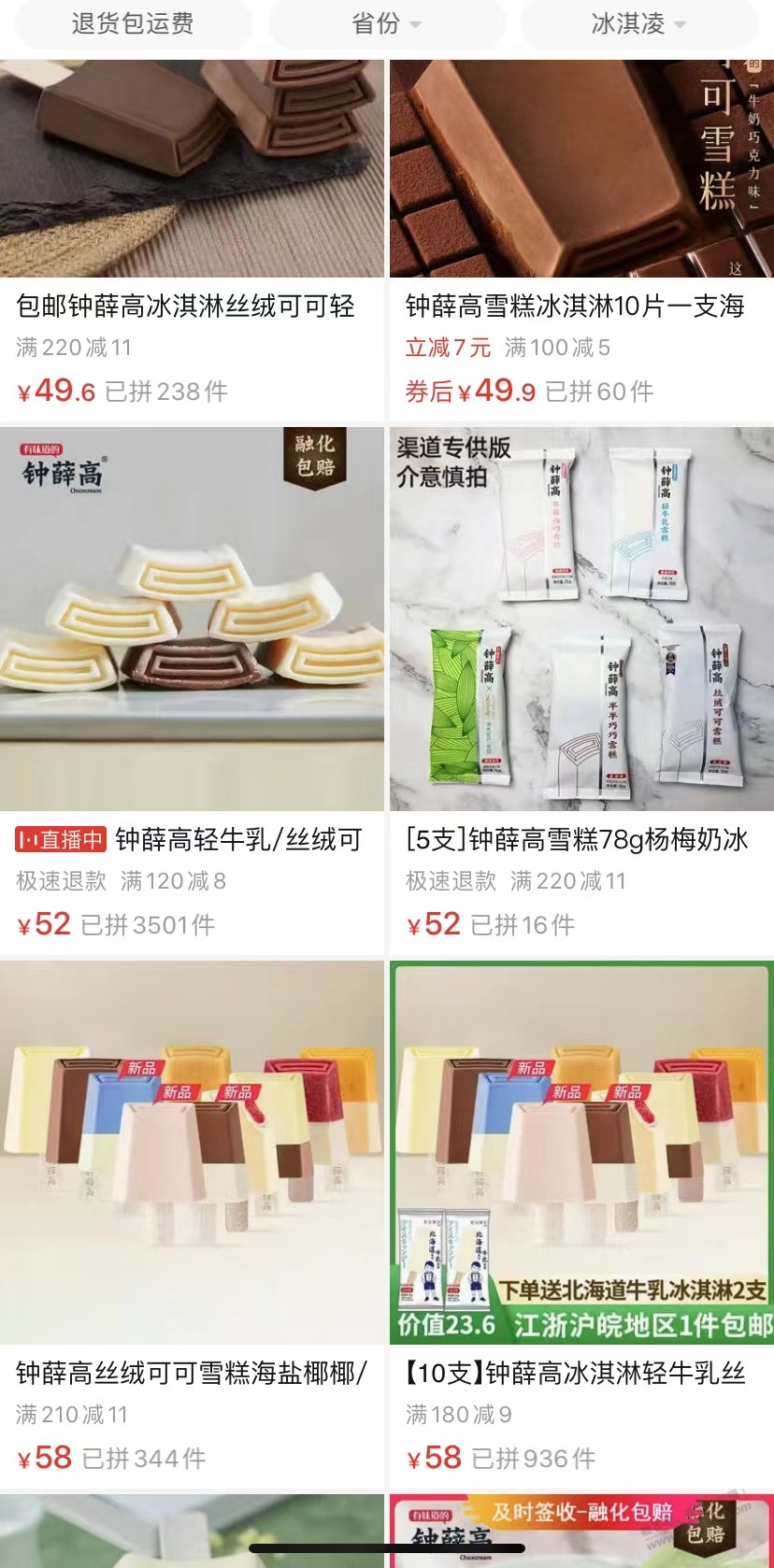Viewport: 774px width, 1568px height.
Task: Open the 冰淇凌 category filter dropdown
Action: 638,24
